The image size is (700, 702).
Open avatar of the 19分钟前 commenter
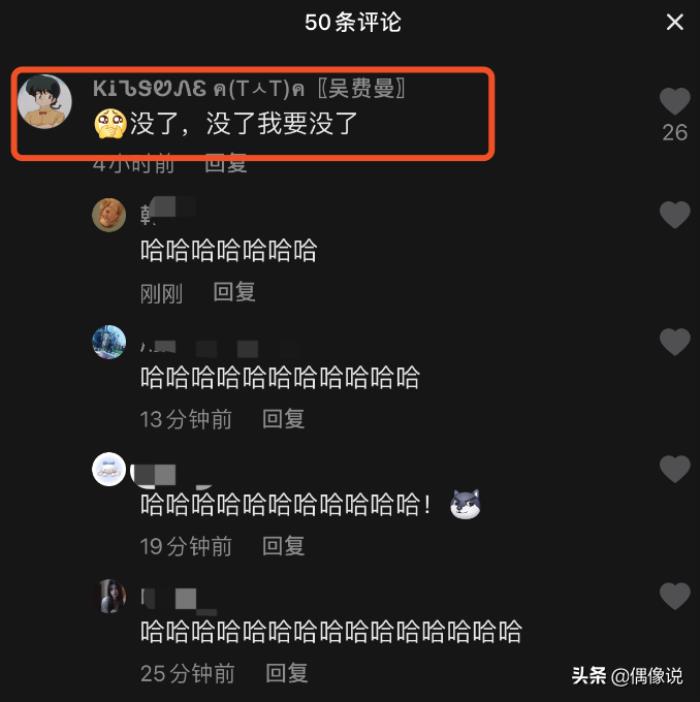click(x=109, y=469)
